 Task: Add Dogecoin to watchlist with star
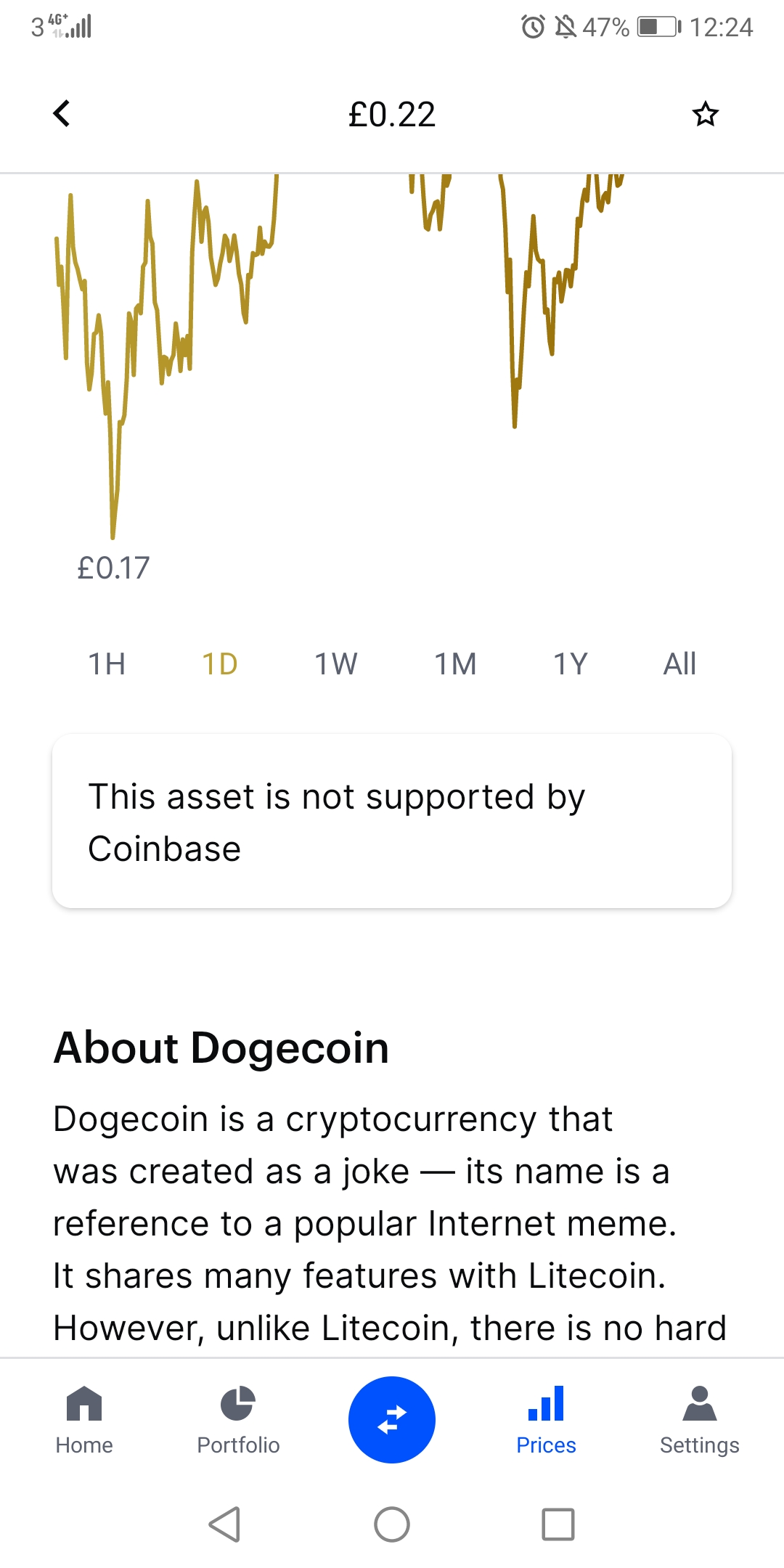pyautogui.click(x=705, y=114)
